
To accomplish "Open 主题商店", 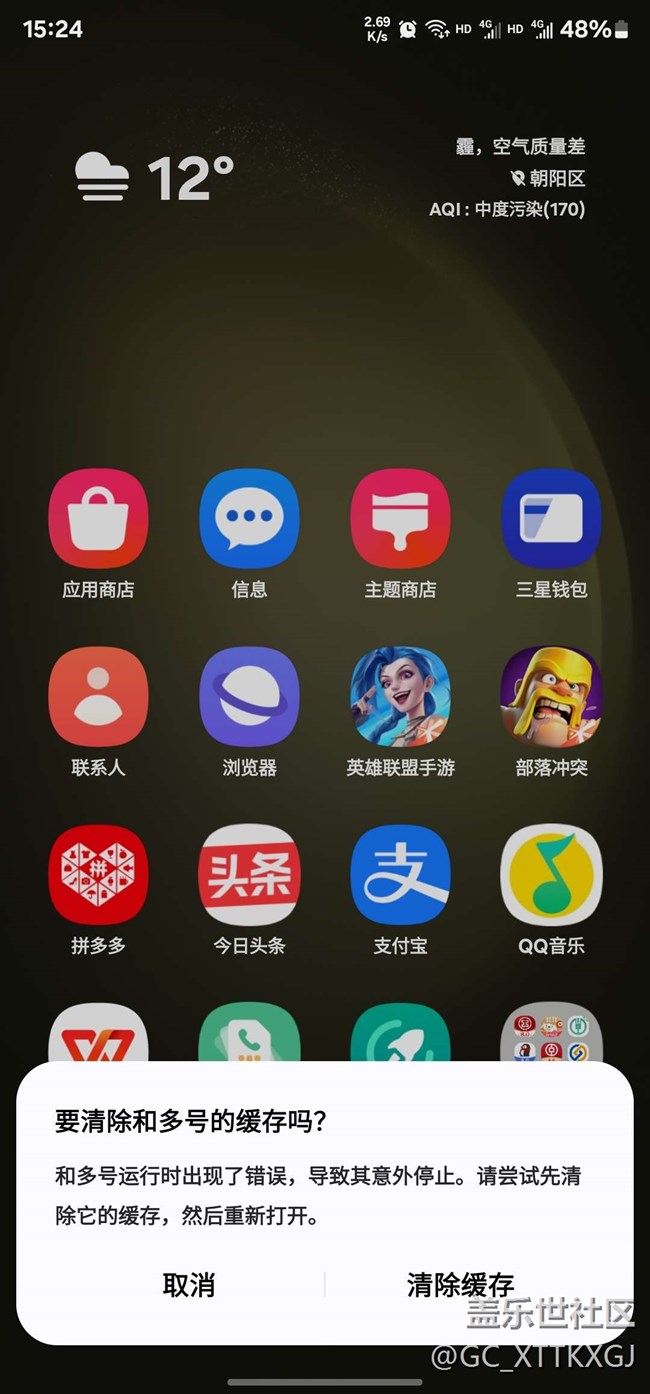I will (400, 519).
